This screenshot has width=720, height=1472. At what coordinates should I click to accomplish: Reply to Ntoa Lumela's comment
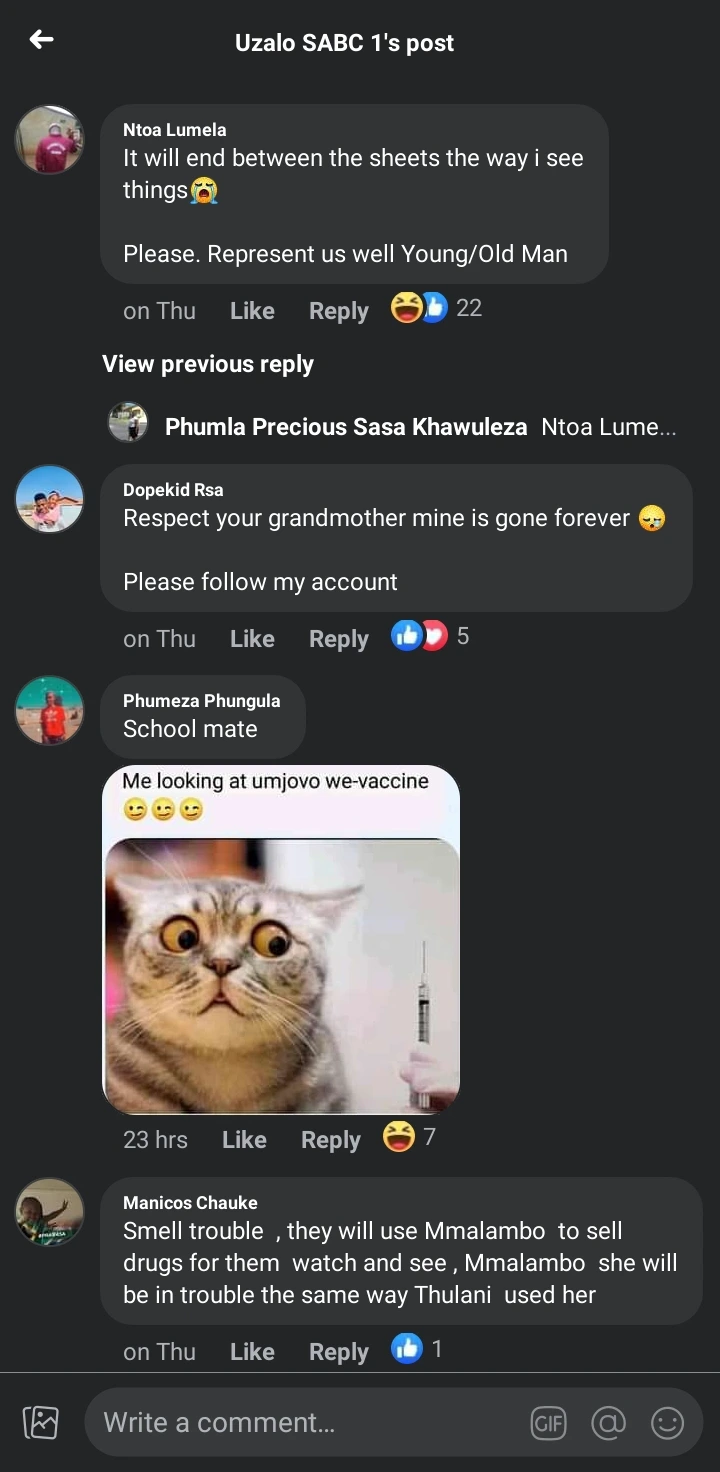339,311
